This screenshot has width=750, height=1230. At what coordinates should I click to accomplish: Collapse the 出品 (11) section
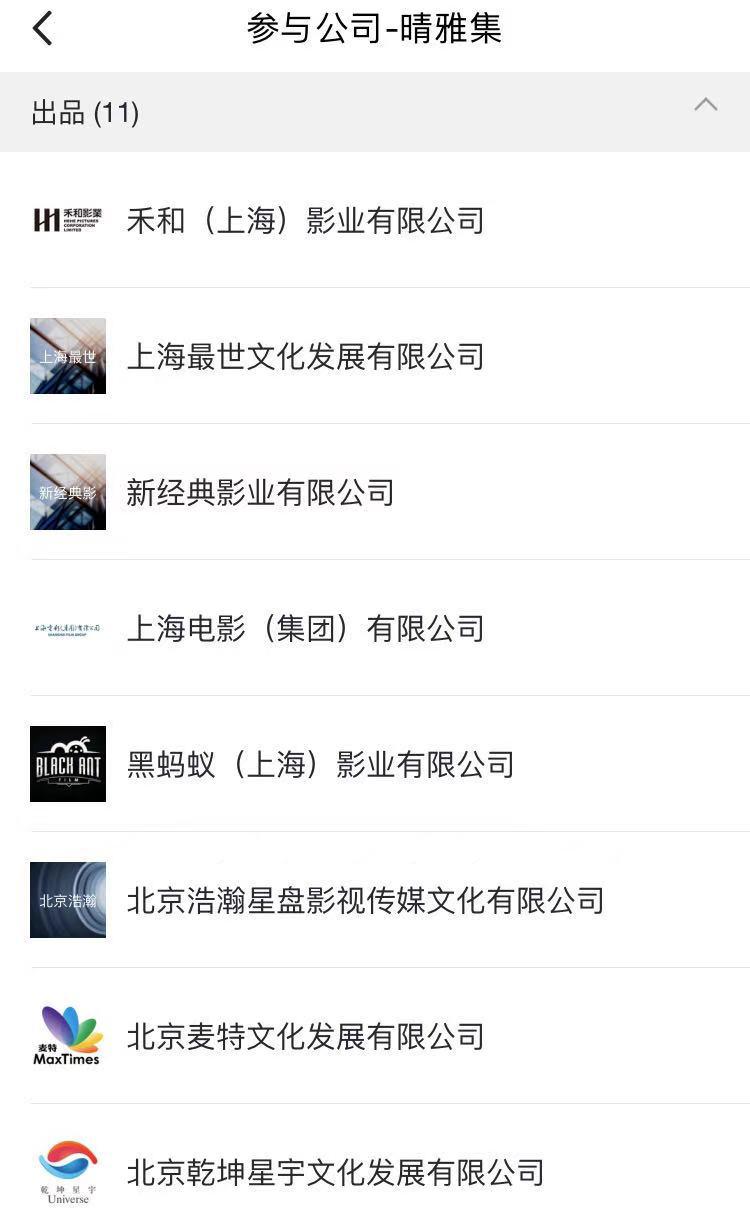706,105
